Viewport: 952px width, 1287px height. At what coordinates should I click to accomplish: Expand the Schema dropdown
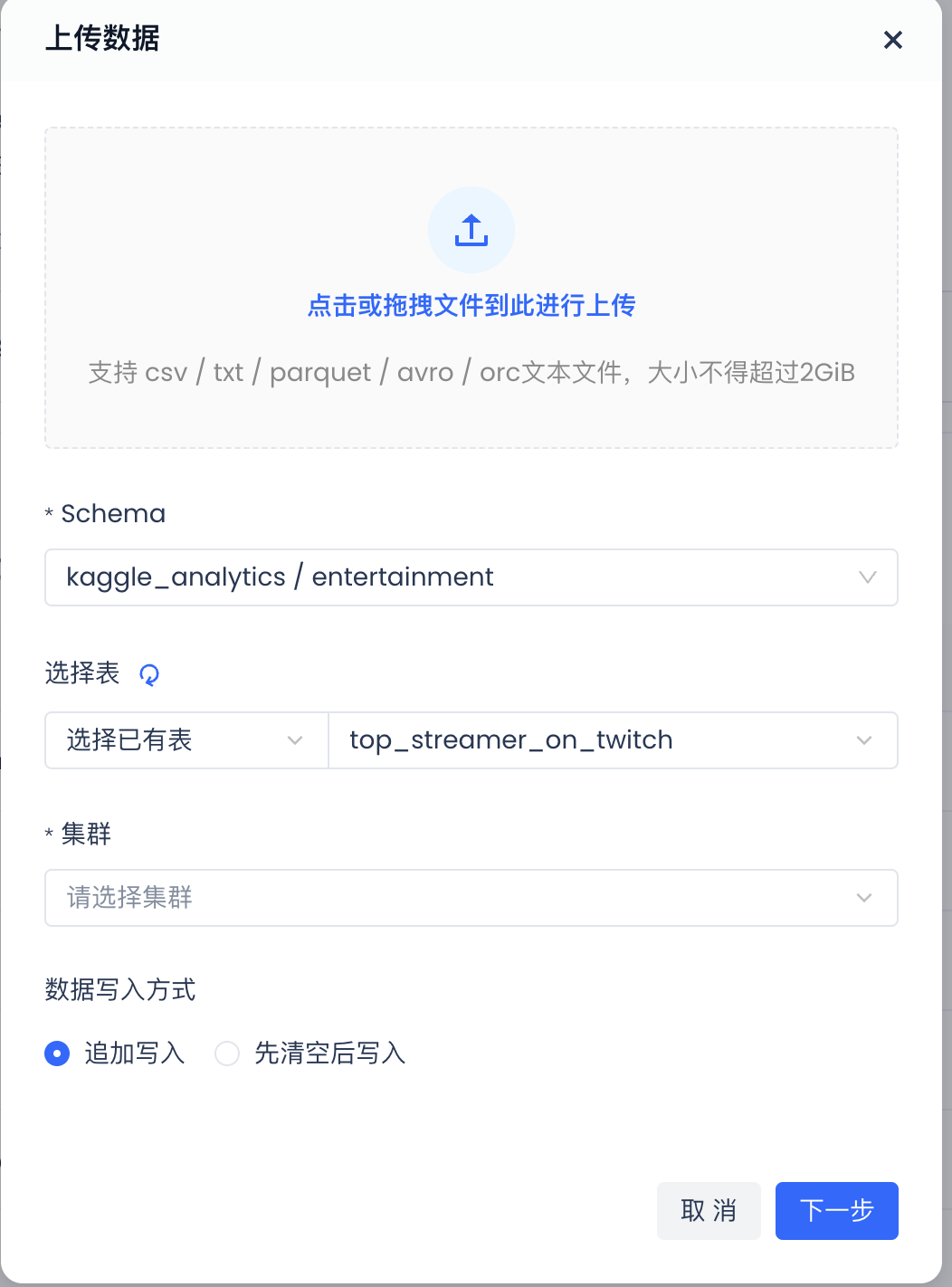click(x=471, y=577)
